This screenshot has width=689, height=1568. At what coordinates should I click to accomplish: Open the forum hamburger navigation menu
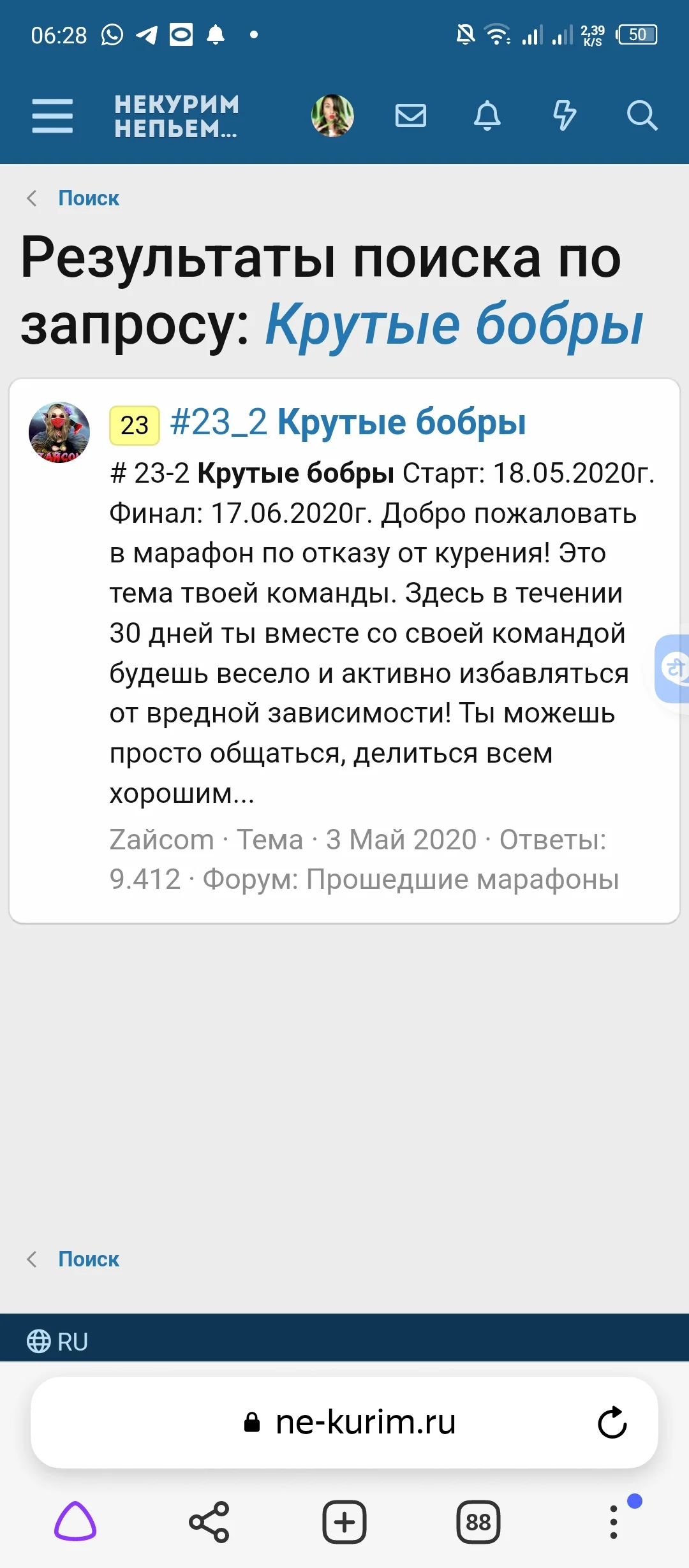[x=53, y=115]
